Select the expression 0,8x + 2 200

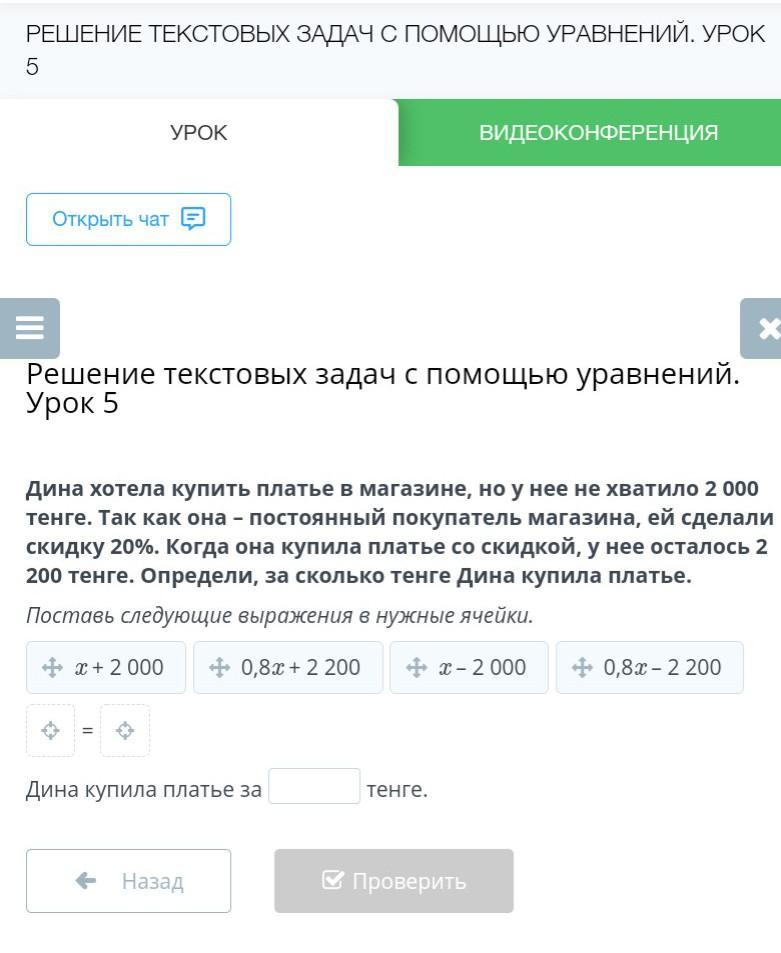288,667
